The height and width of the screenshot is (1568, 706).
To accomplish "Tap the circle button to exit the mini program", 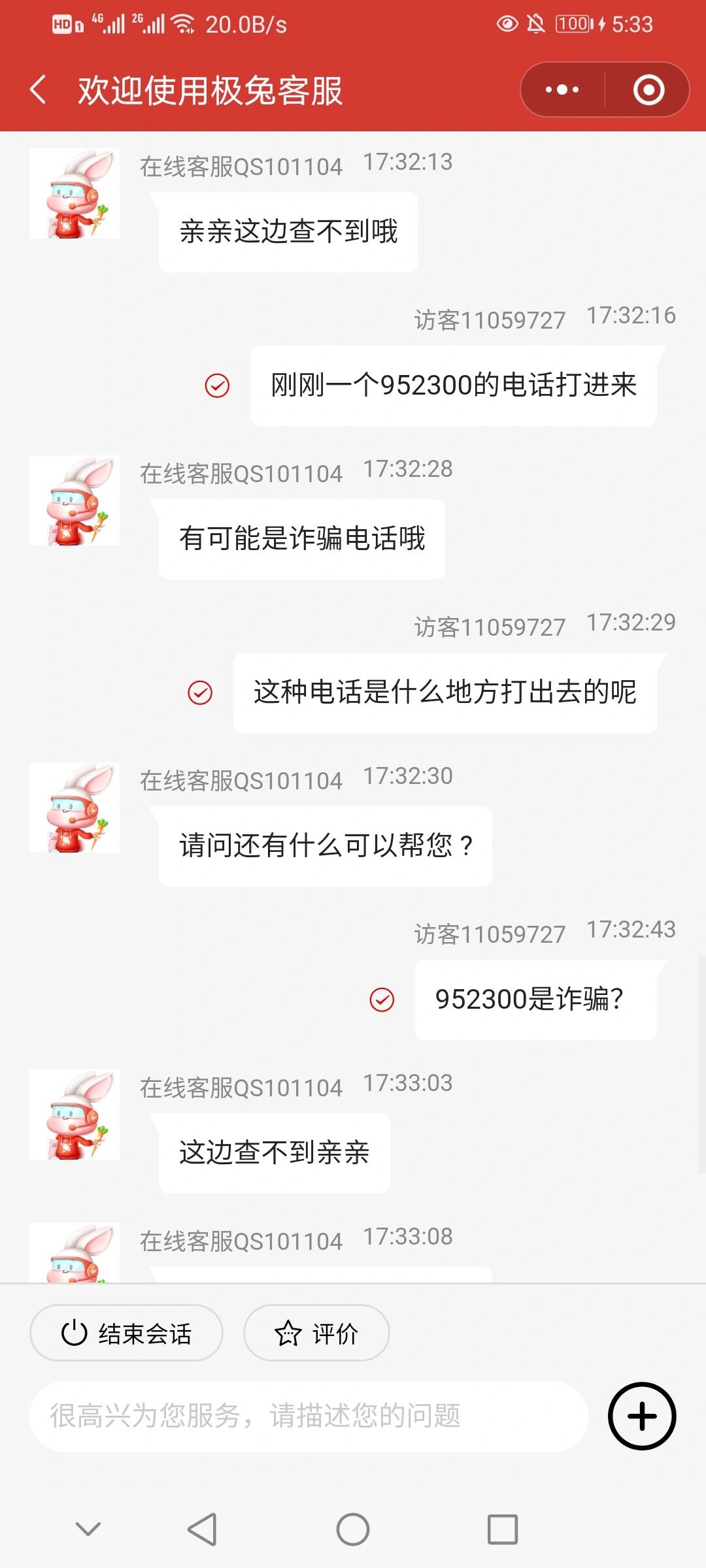I will tap(649, 88).
